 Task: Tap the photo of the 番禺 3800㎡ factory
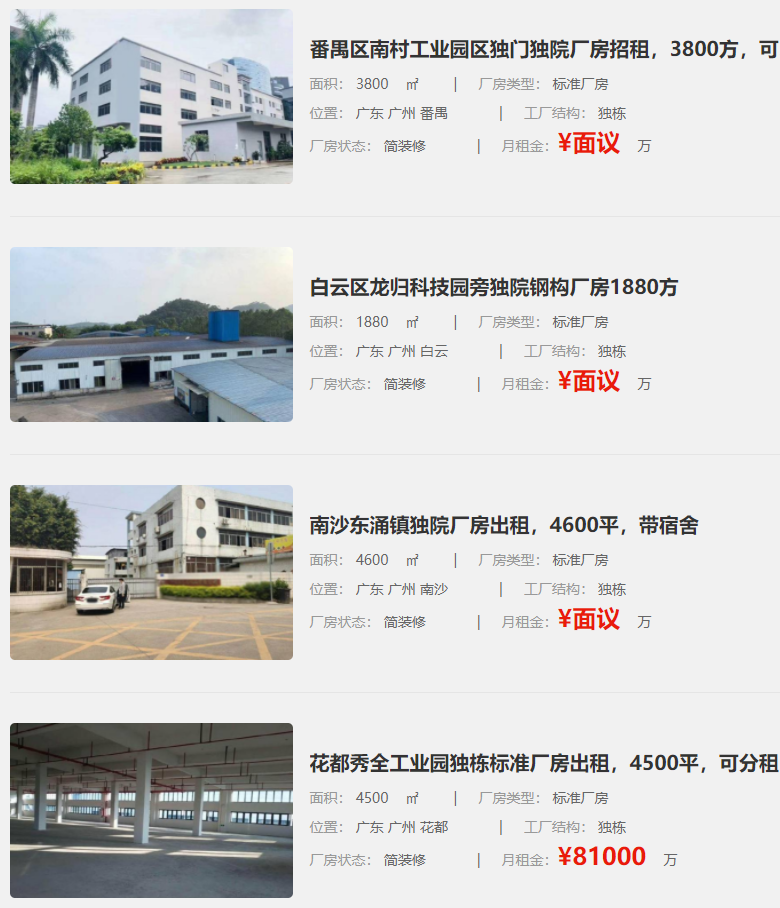point(151,97)
